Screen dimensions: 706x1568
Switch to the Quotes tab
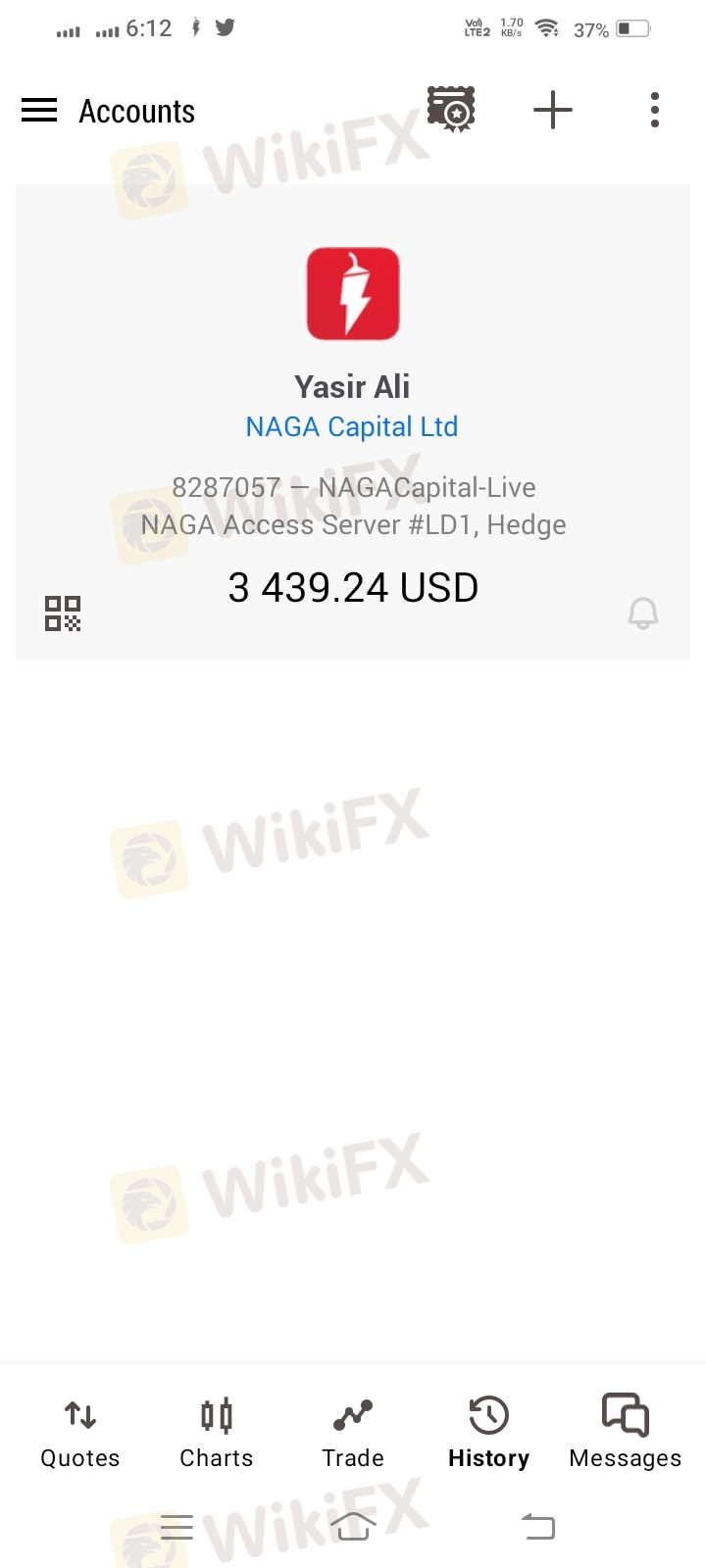click(x=80, y=1434)
